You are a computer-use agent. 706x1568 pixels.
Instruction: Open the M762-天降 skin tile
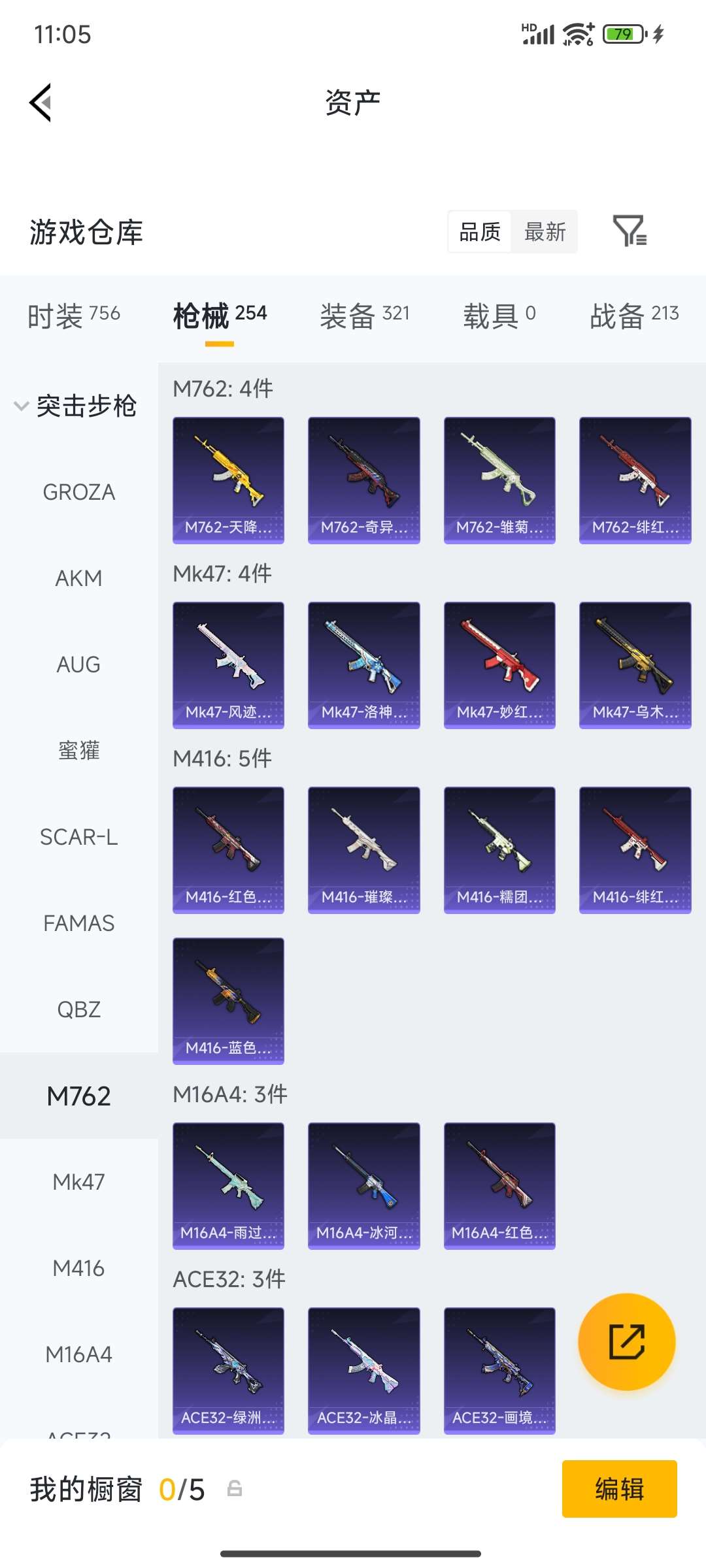(228, 480)
